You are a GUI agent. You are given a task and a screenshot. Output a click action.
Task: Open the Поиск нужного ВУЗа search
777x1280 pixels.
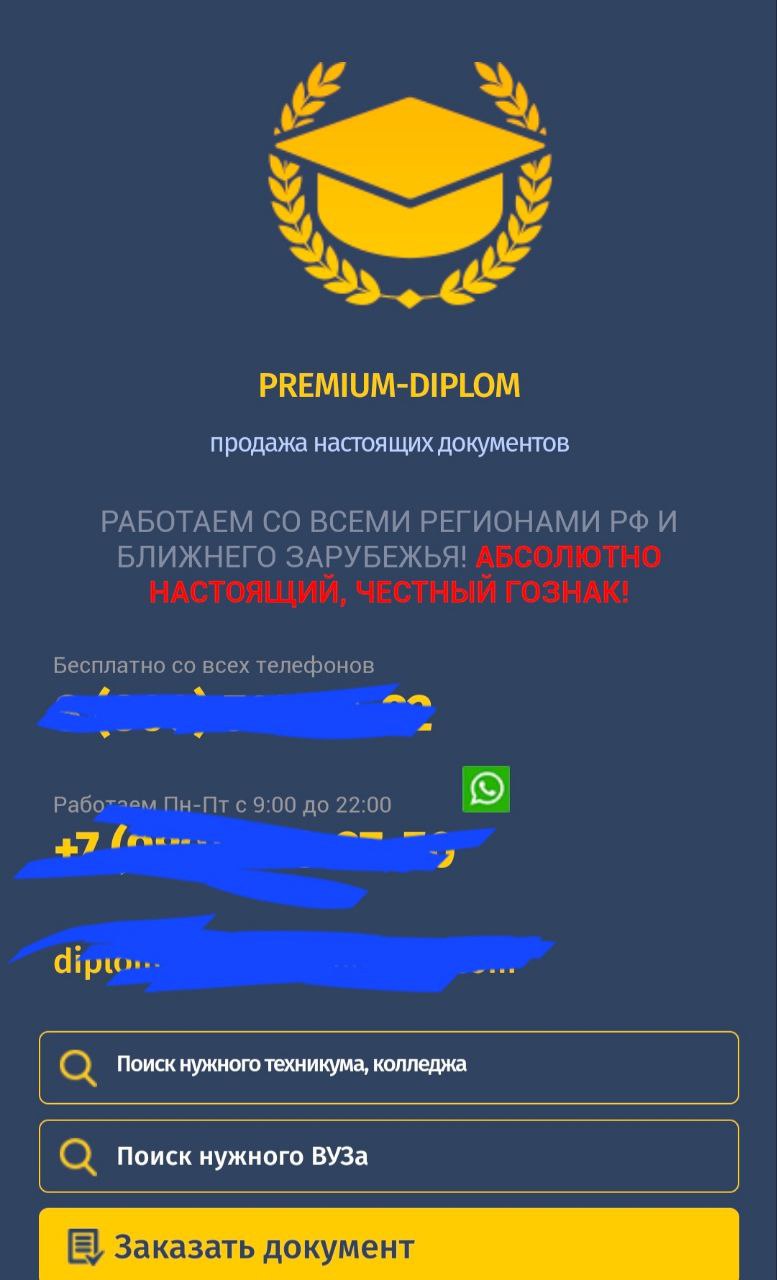pyautogui.click(x=388, y=1156)
